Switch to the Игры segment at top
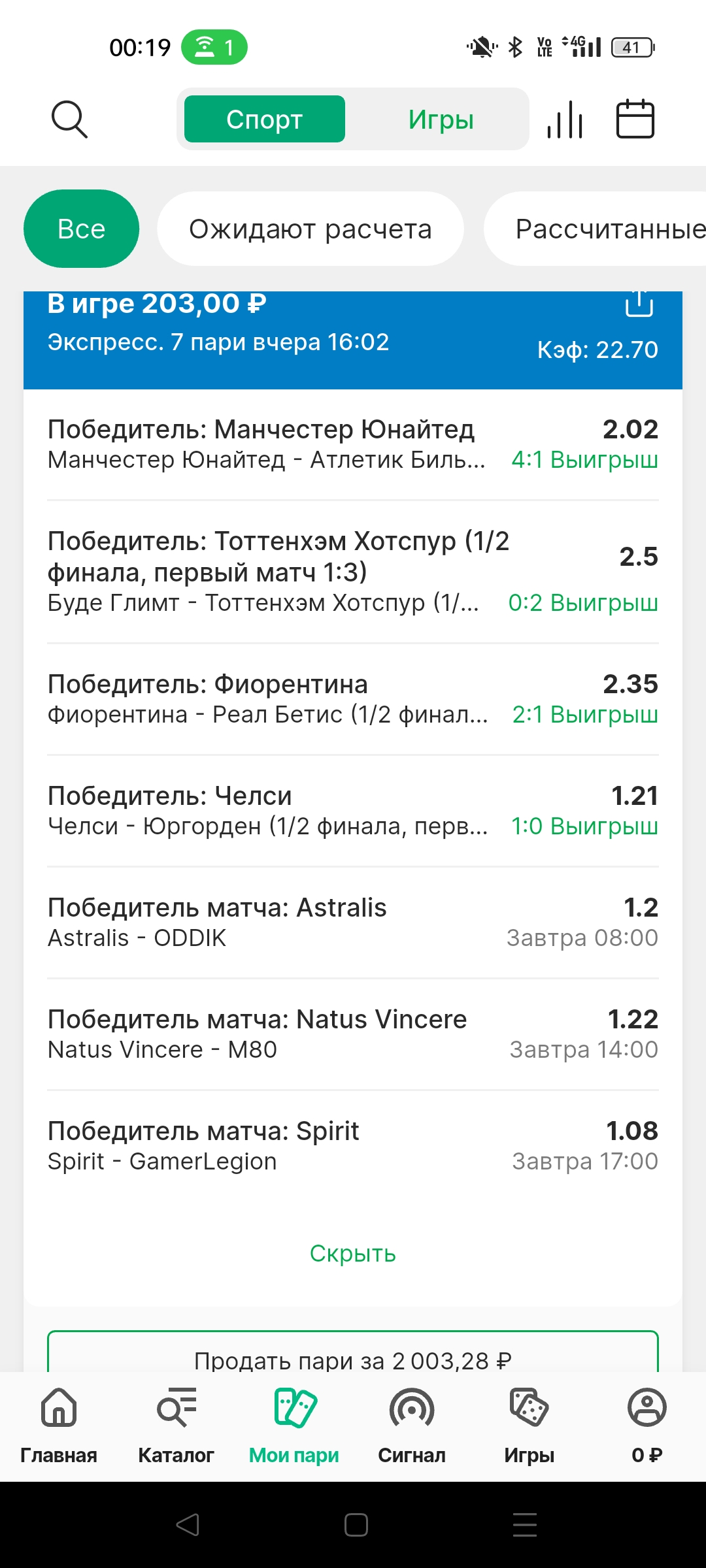Viewport: 706px width, 1568px height. 441,119
